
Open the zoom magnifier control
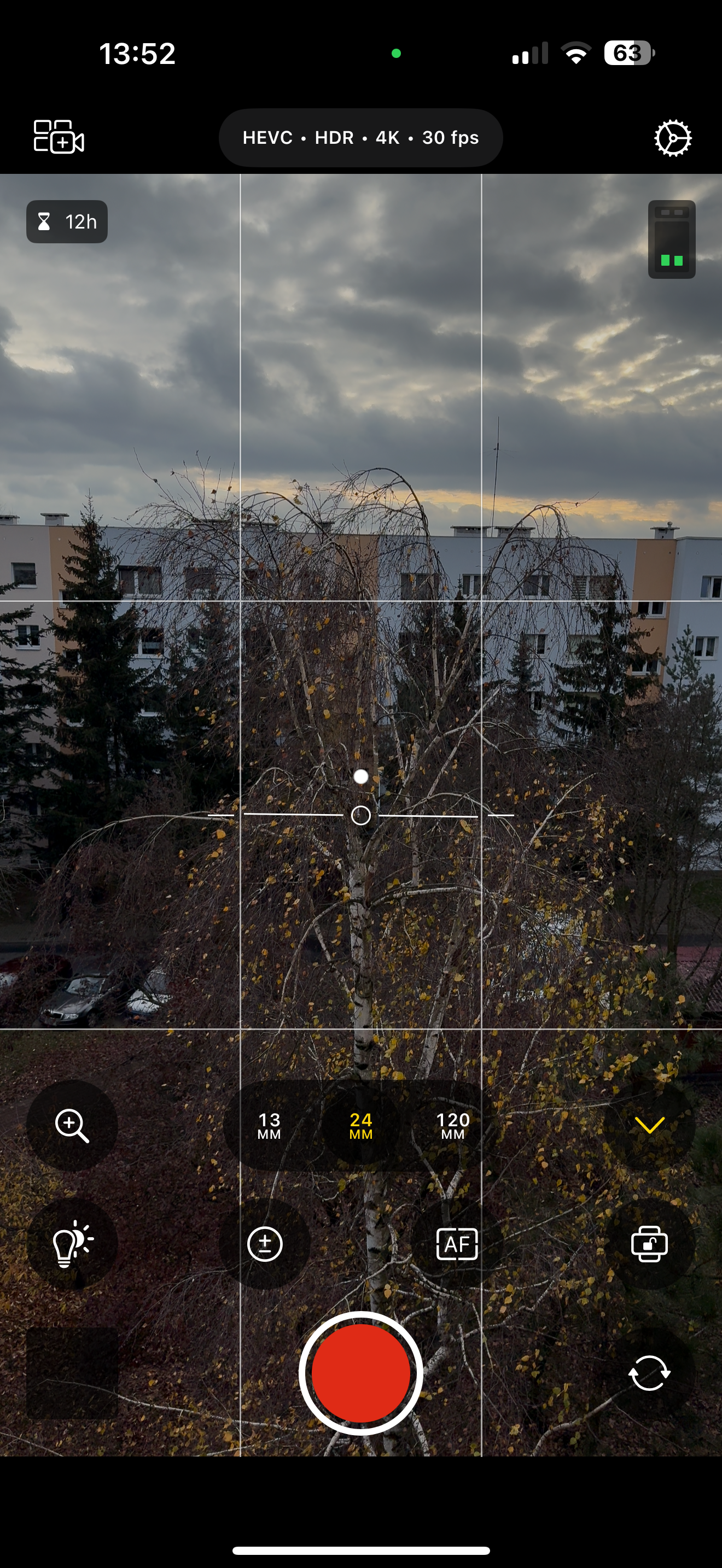[x=72, y=1126]
